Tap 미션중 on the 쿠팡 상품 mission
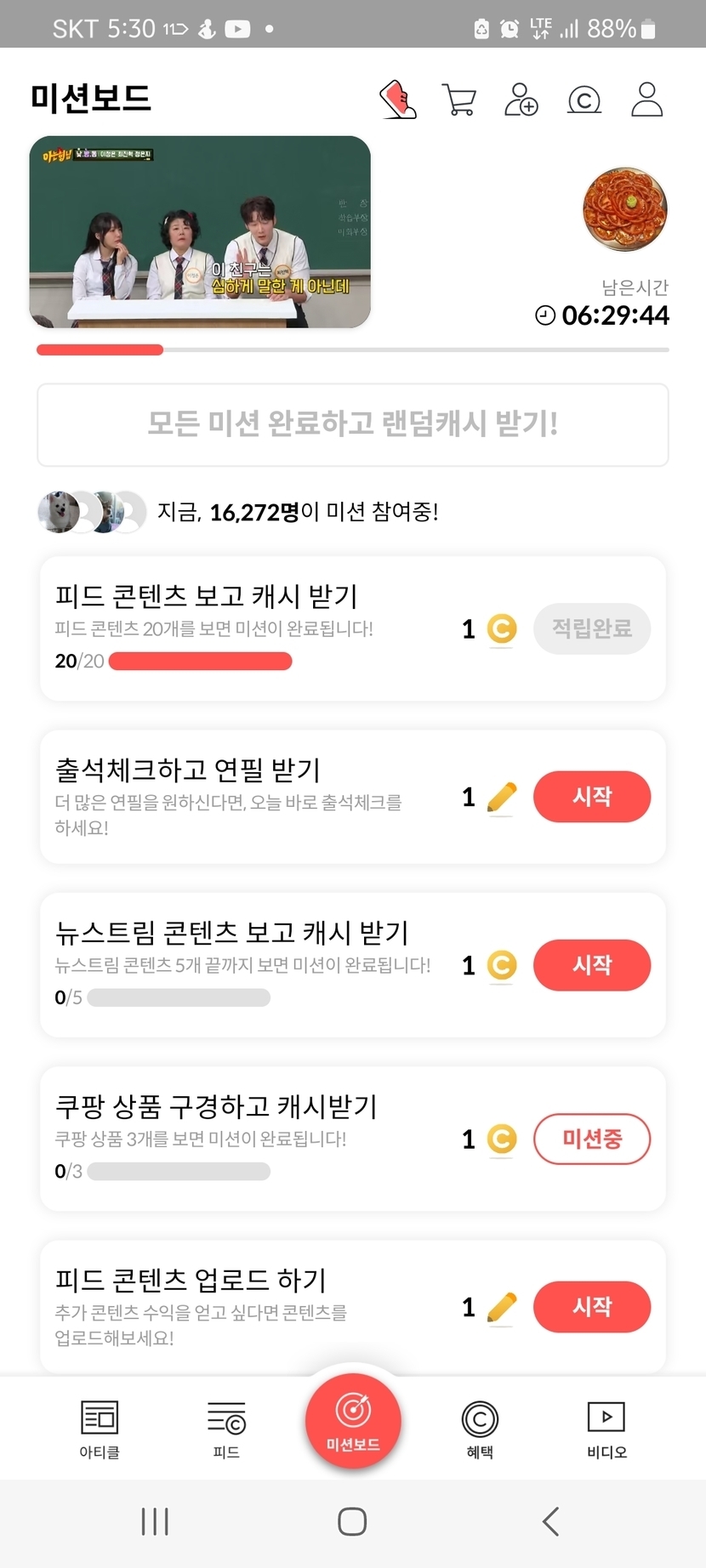 point(592,1139)
